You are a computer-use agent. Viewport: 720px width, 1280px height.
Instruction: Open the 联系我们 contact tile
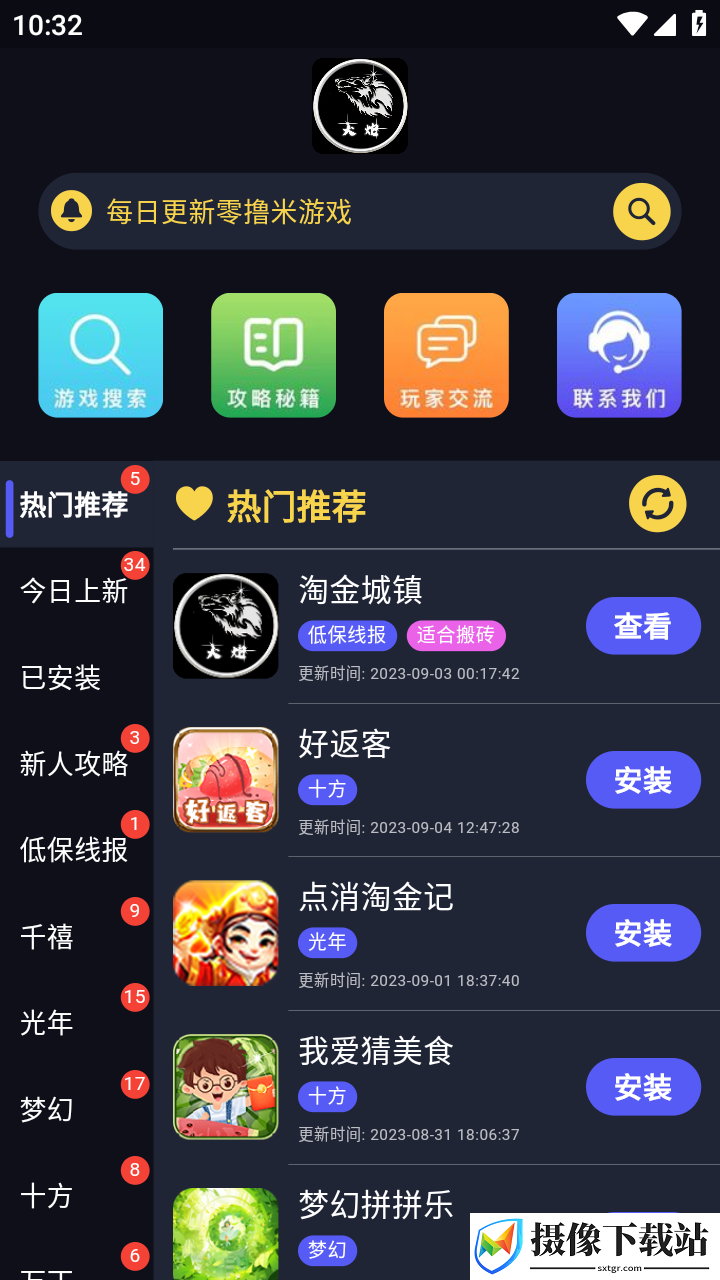[x=619, y=355]
